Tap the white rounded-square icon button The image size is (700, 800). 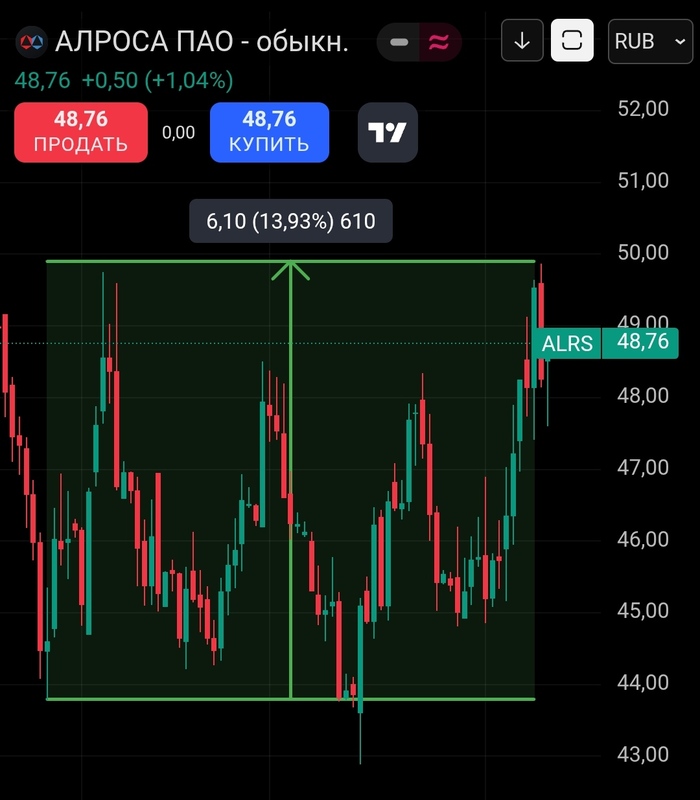pos(572,41)
